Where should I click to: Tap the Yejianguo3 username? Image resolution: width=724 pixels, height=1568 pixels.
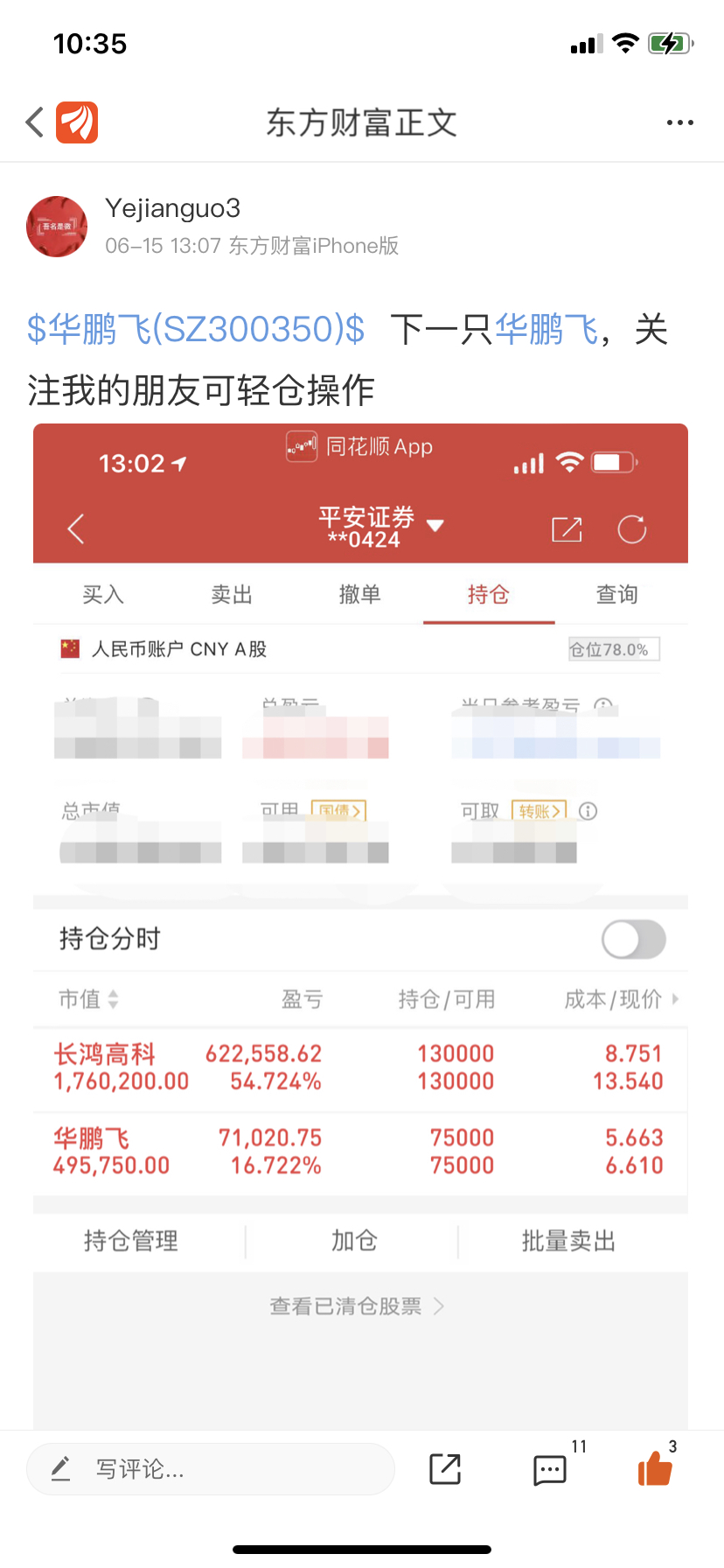coord(172,208)
